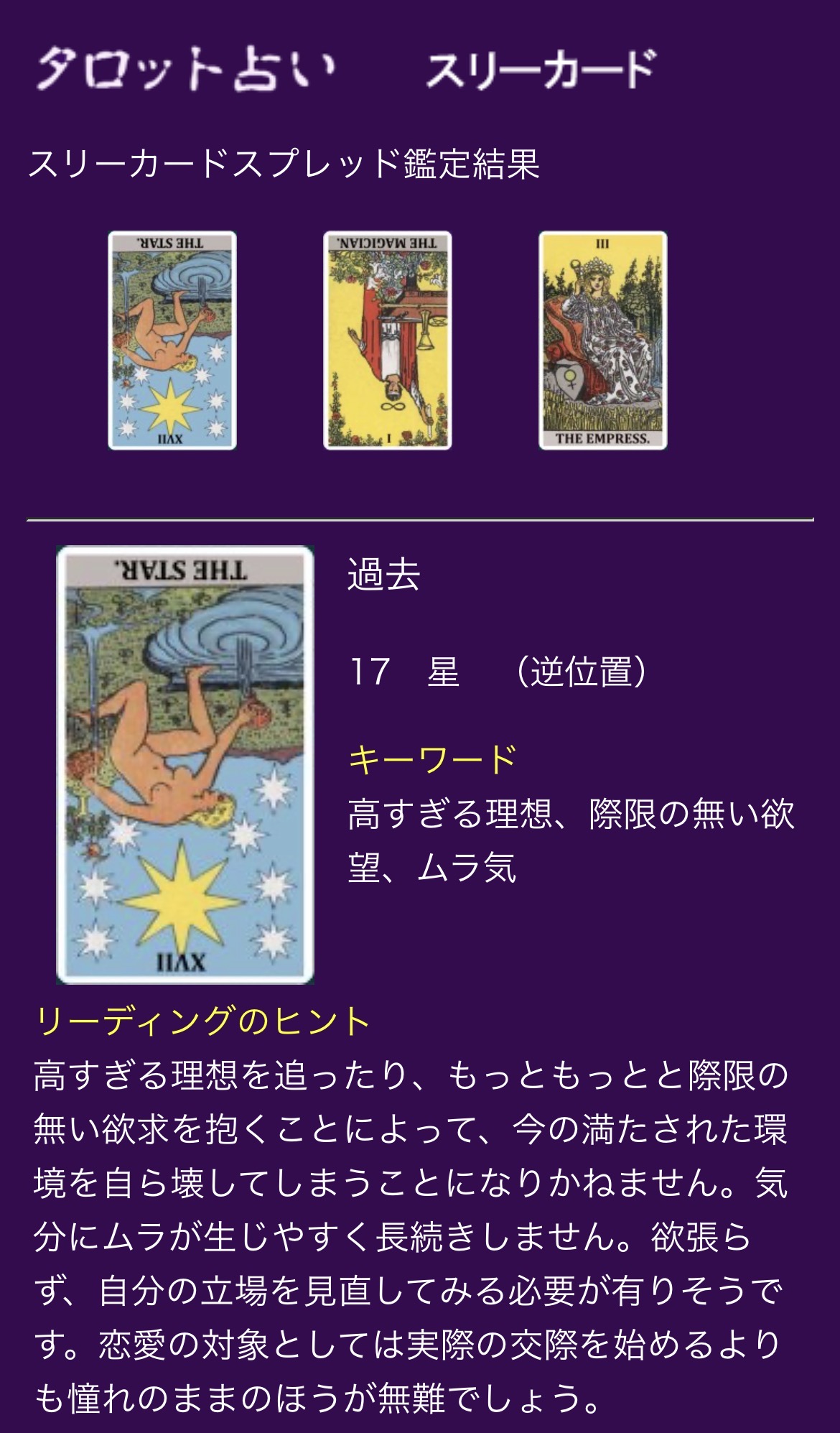Image resolution: width=840 pixels, height=1433 pixels.
Task: Tap the large Star card image
Action: (185, 765)
